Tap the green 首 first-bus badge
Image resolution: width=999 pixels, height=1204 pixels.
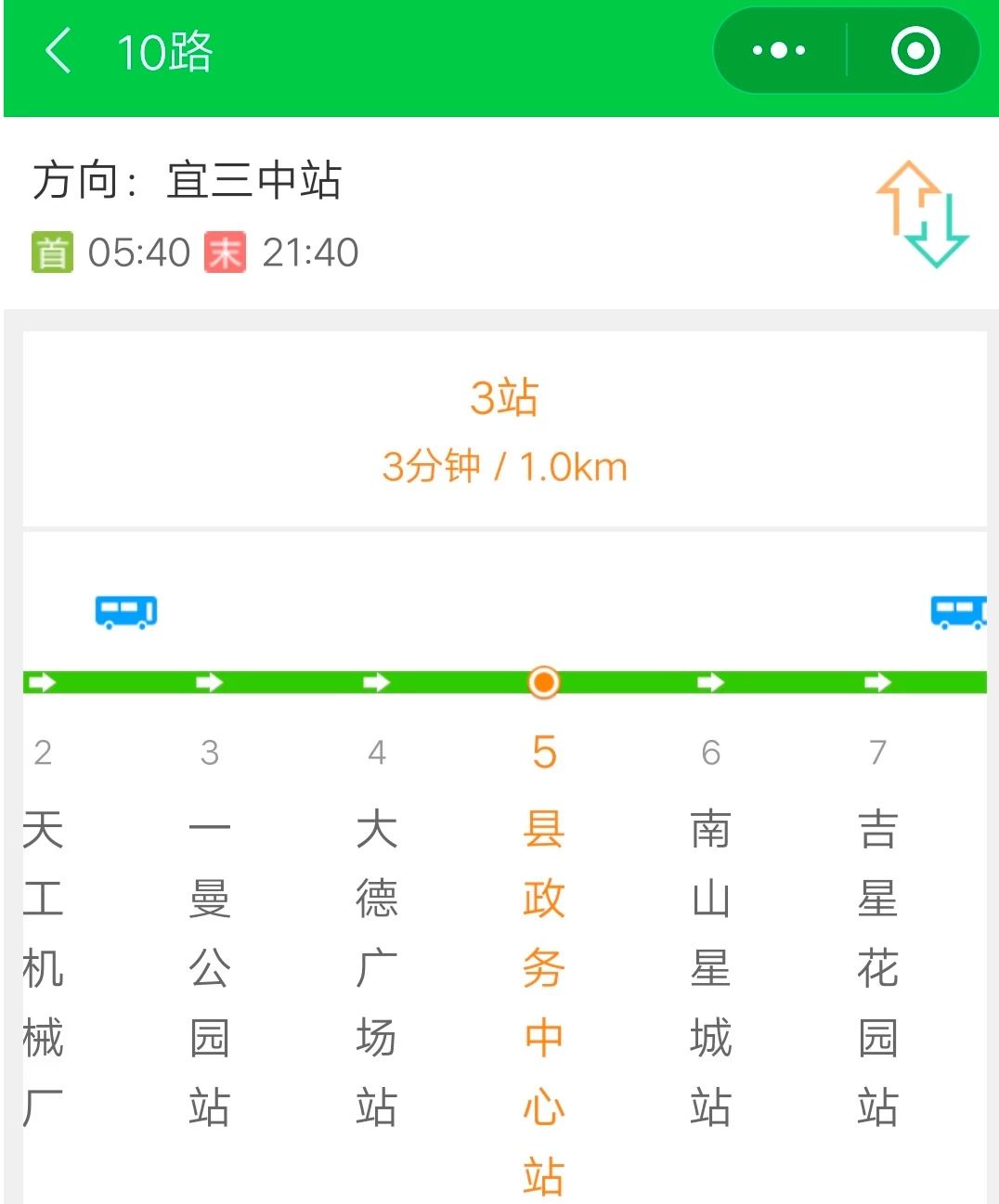tap(51, 251)
